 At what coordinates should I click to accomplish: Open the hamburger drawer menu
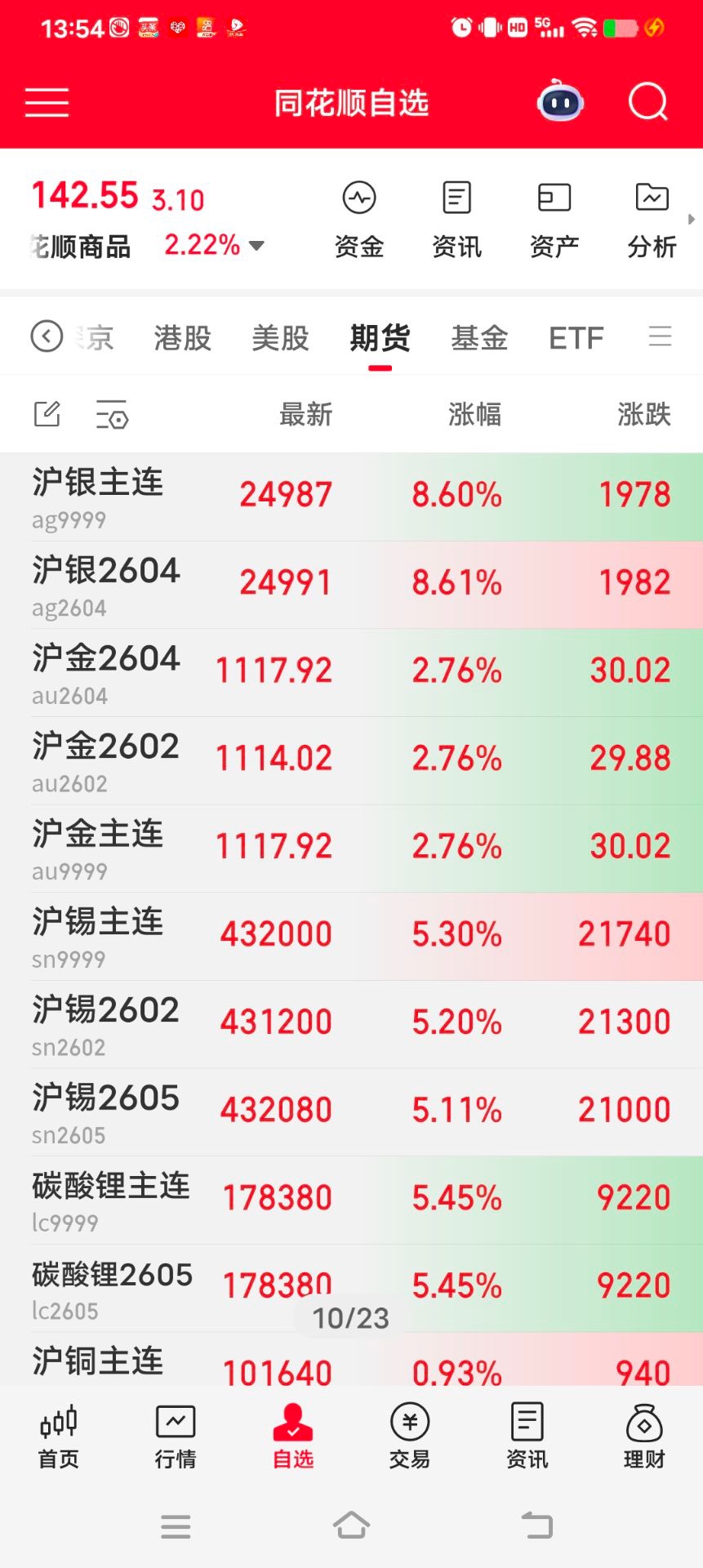(47, 103)
